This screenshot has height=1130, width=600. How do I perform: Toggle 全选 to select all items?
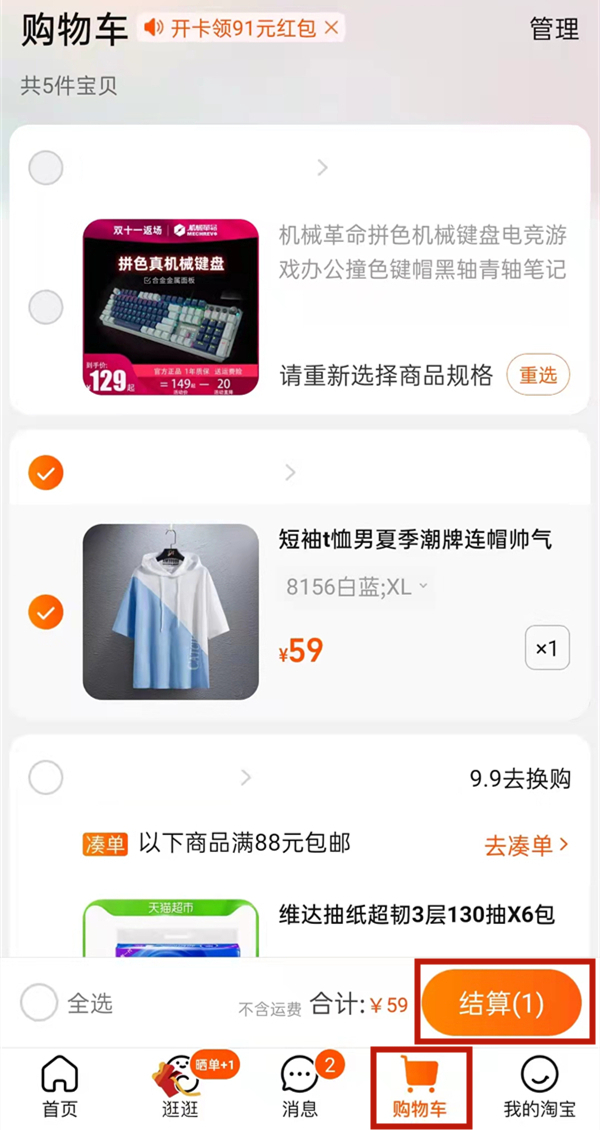pyautogui.click(x=40, y=1003)
